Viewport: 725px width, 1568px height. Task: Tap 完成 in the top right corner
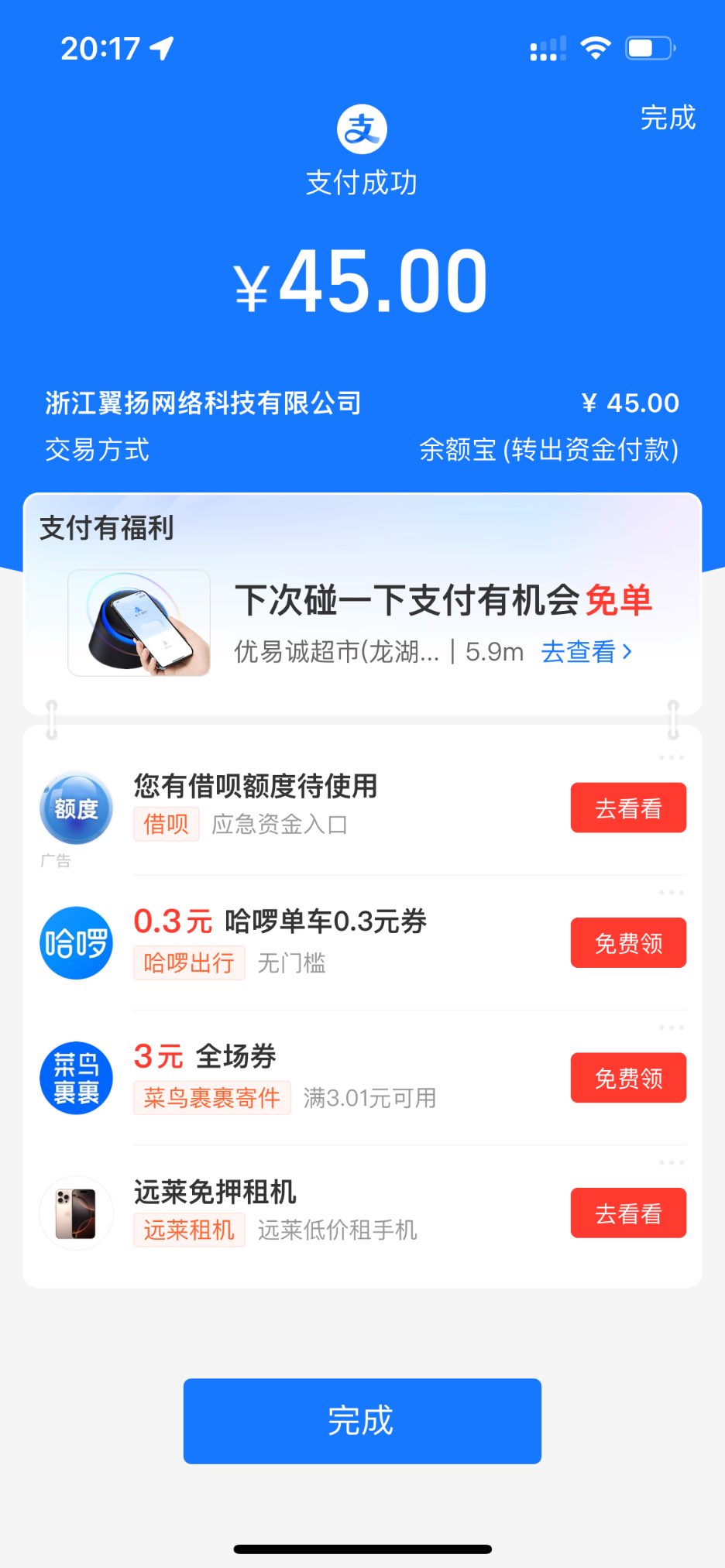coord(667,118)
